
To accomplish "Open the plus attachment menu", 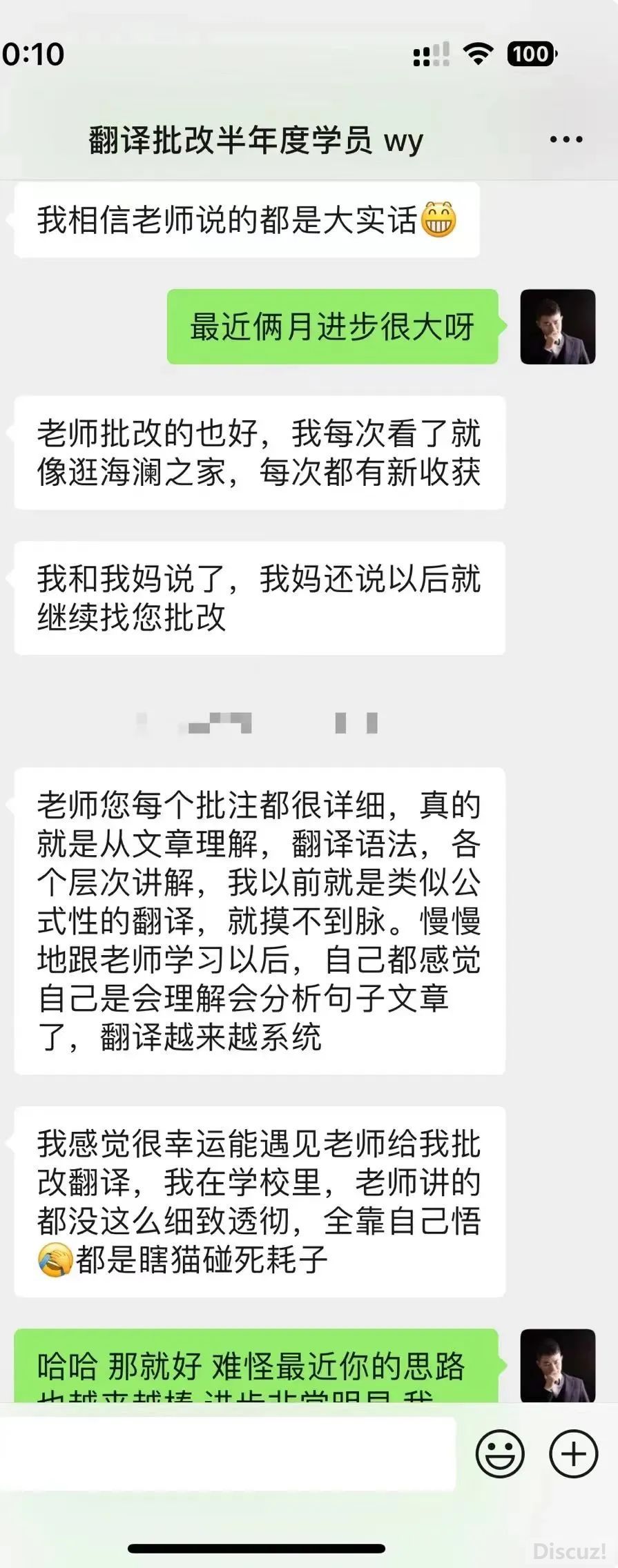I will point(573,1453).
